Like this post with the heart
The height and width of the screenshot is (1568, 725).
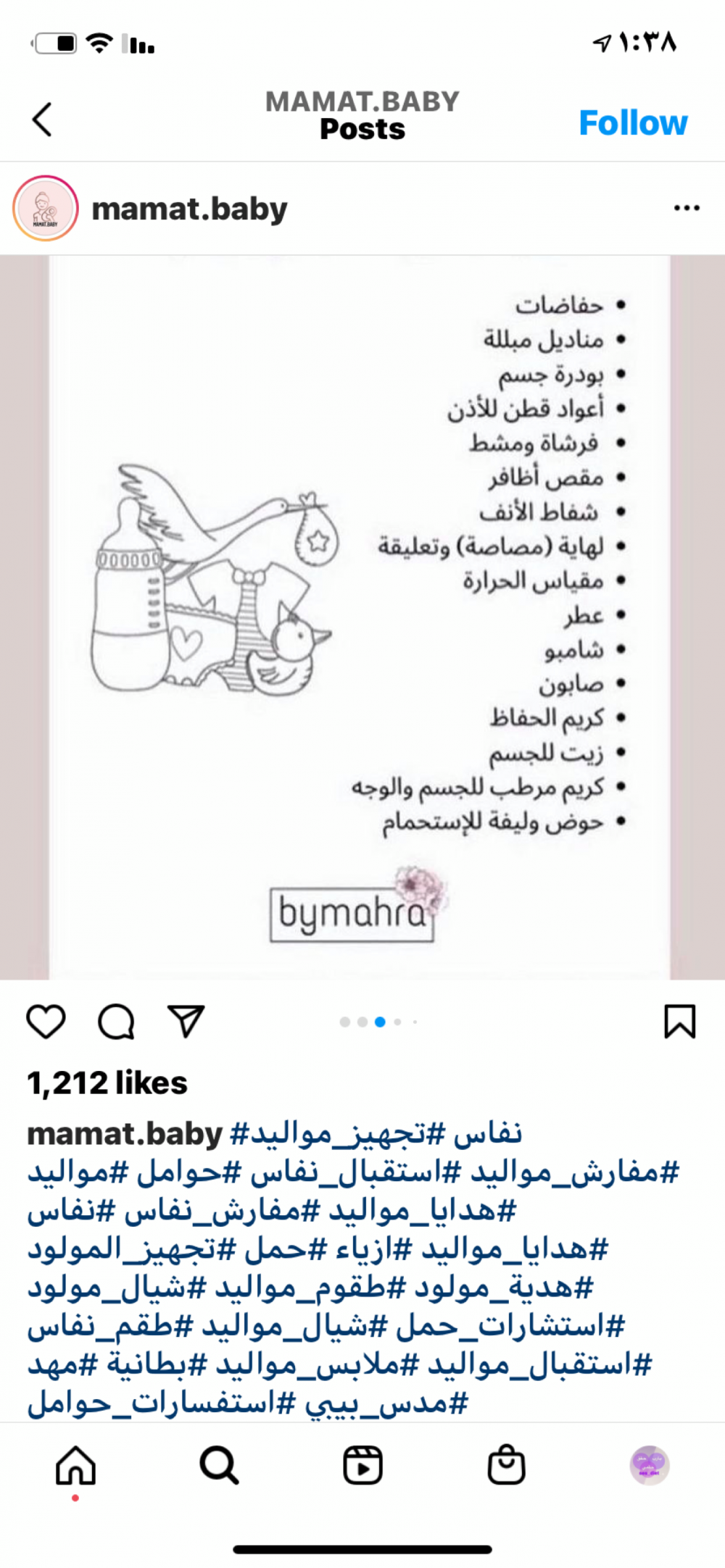46,1022
